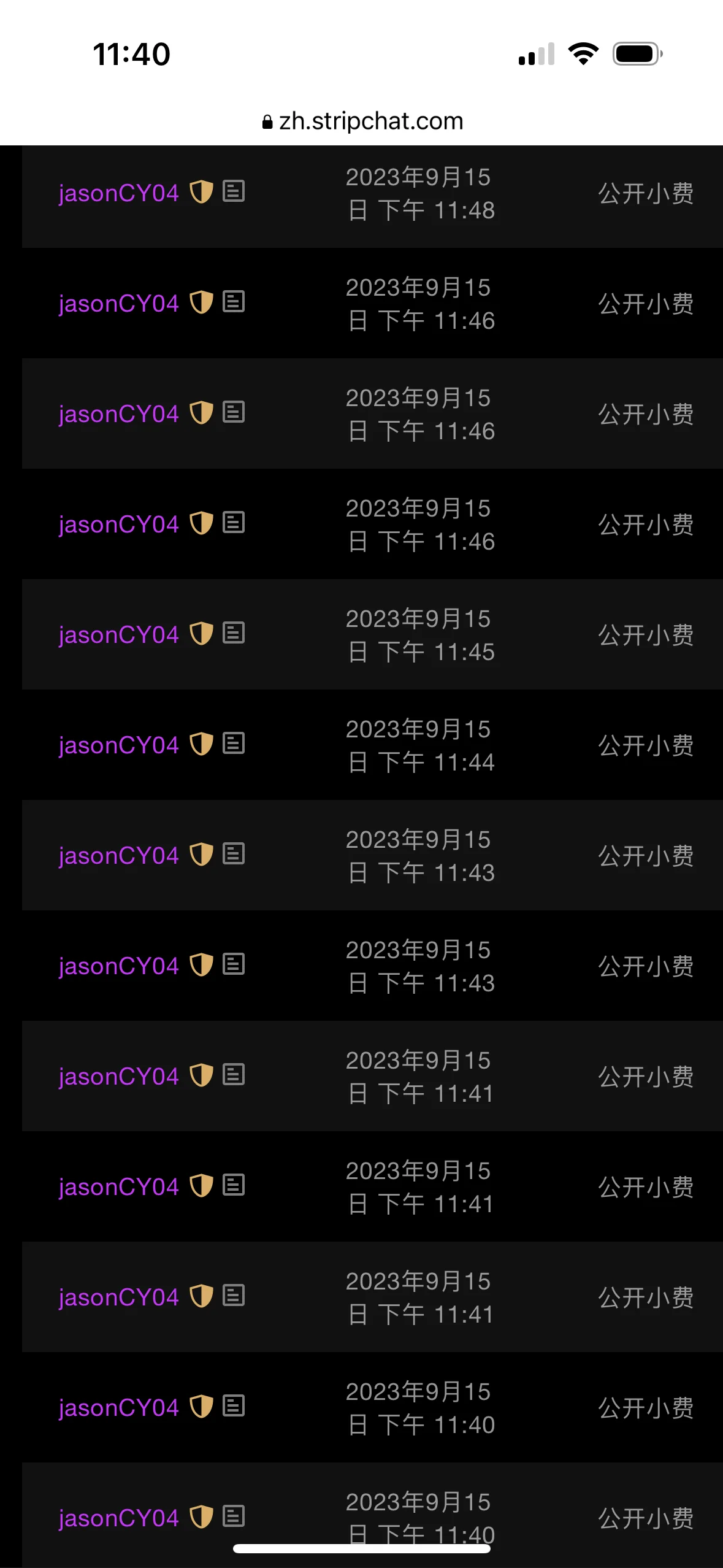The height and width of the screenshot is (1568, 723).
Task: Open jasonCY04 profile from 11:48 tip row
Action: (x=118, y=193)
